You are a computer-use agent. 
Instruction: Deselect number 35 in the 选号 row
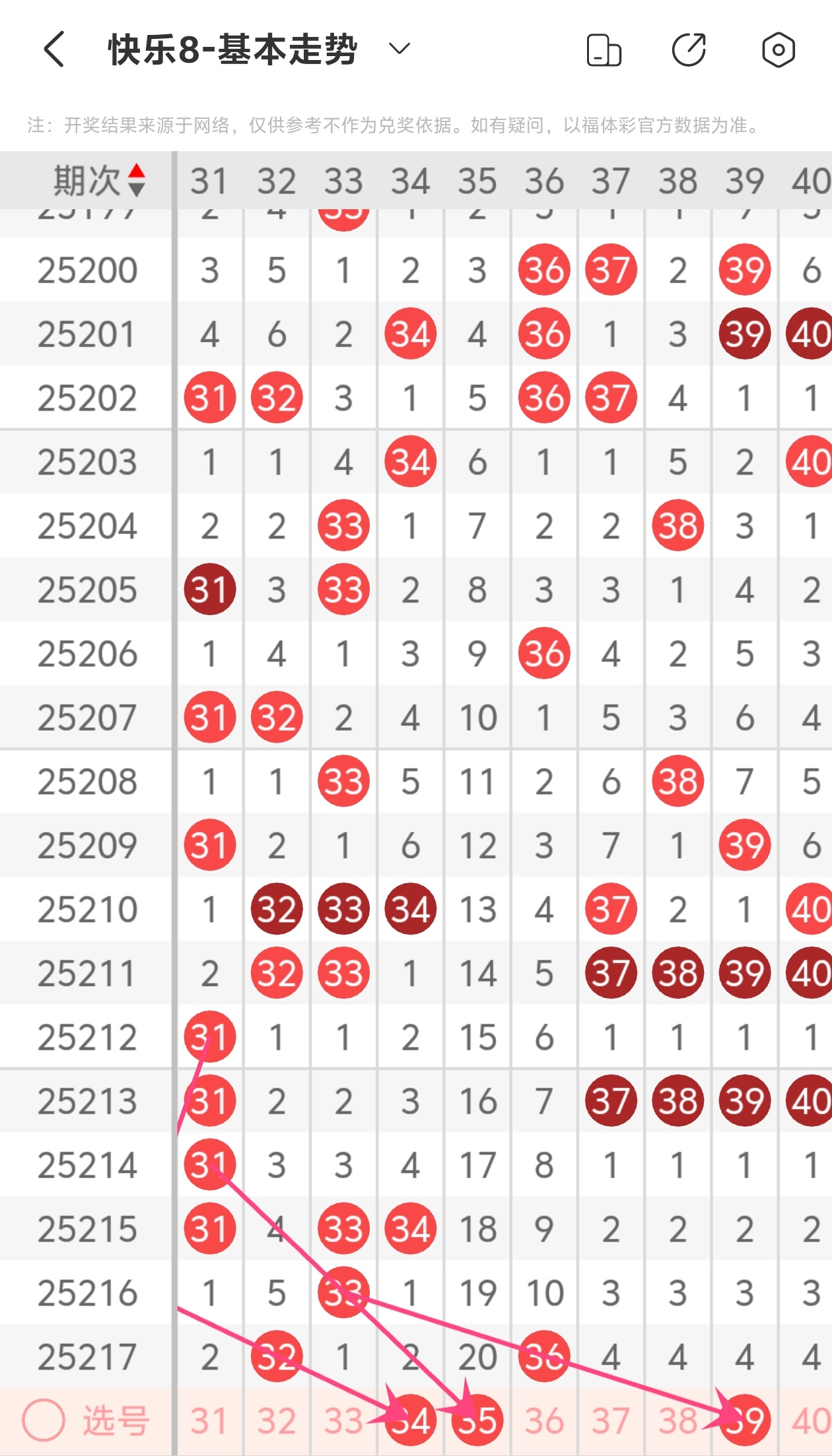click(x=477, y=1421)
